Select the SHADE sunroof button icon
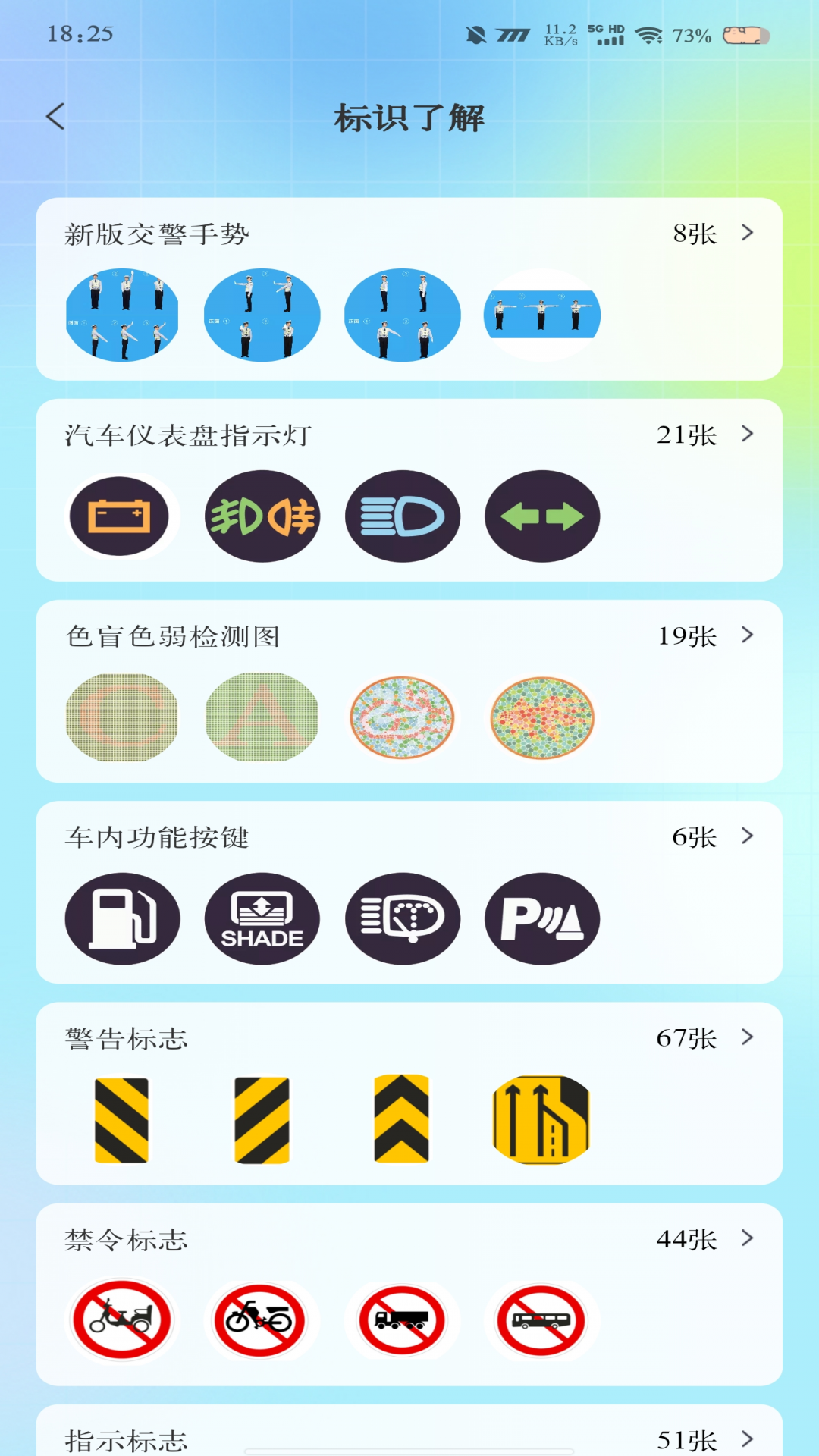The image size is (819, 1456). [x=262, y=918]
